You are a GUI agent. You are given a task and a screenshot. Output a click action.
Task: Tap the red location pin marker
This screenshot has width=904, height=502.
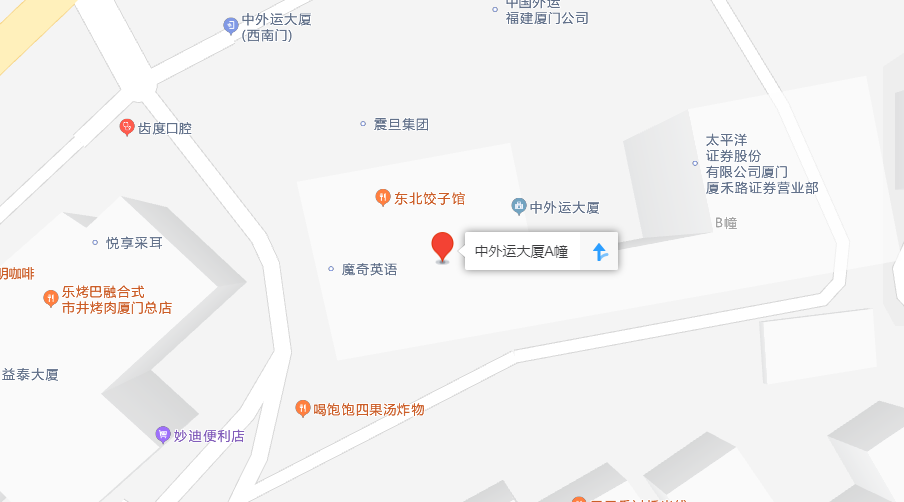click(x=442, y=246)
